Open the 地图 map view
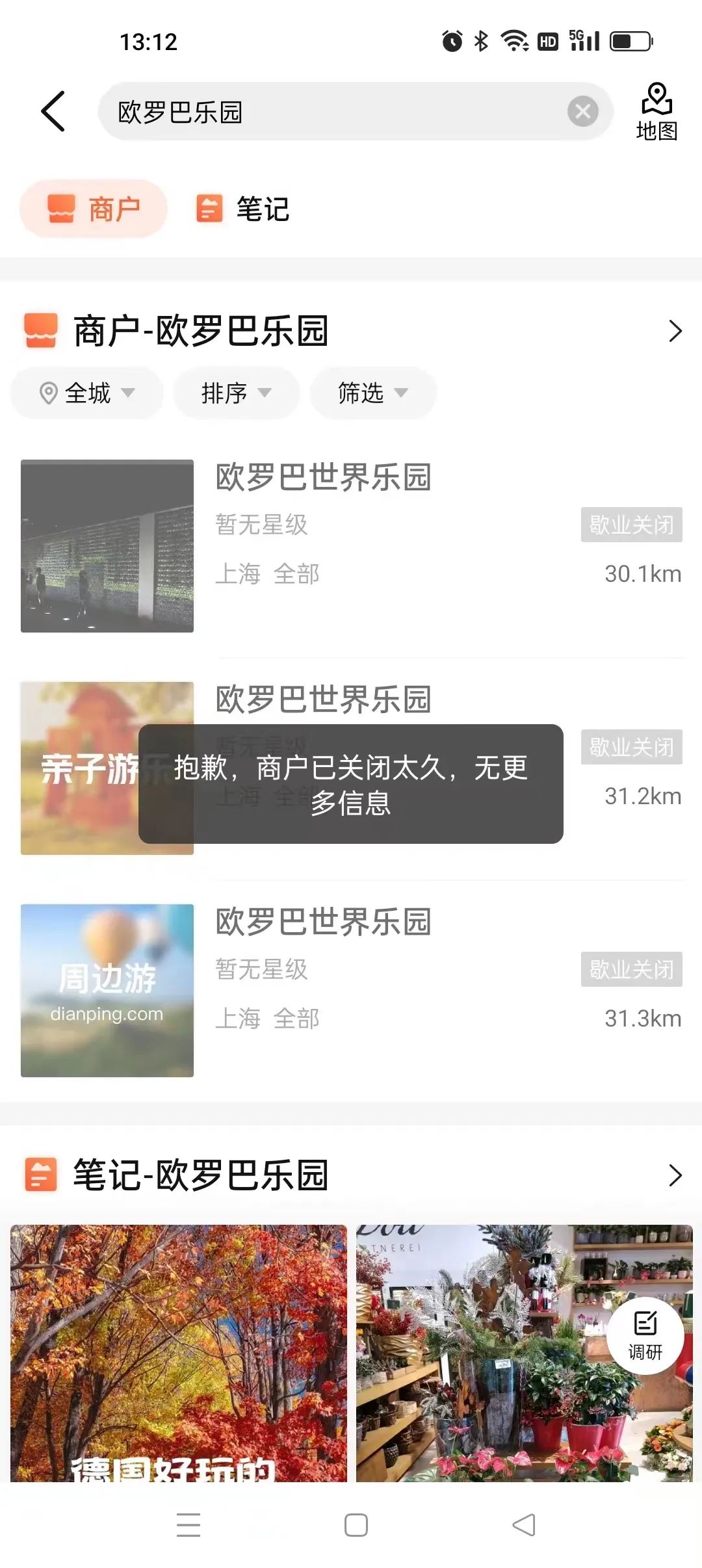The width and height of the screenshot is (702, 1568). click(656, 112)
